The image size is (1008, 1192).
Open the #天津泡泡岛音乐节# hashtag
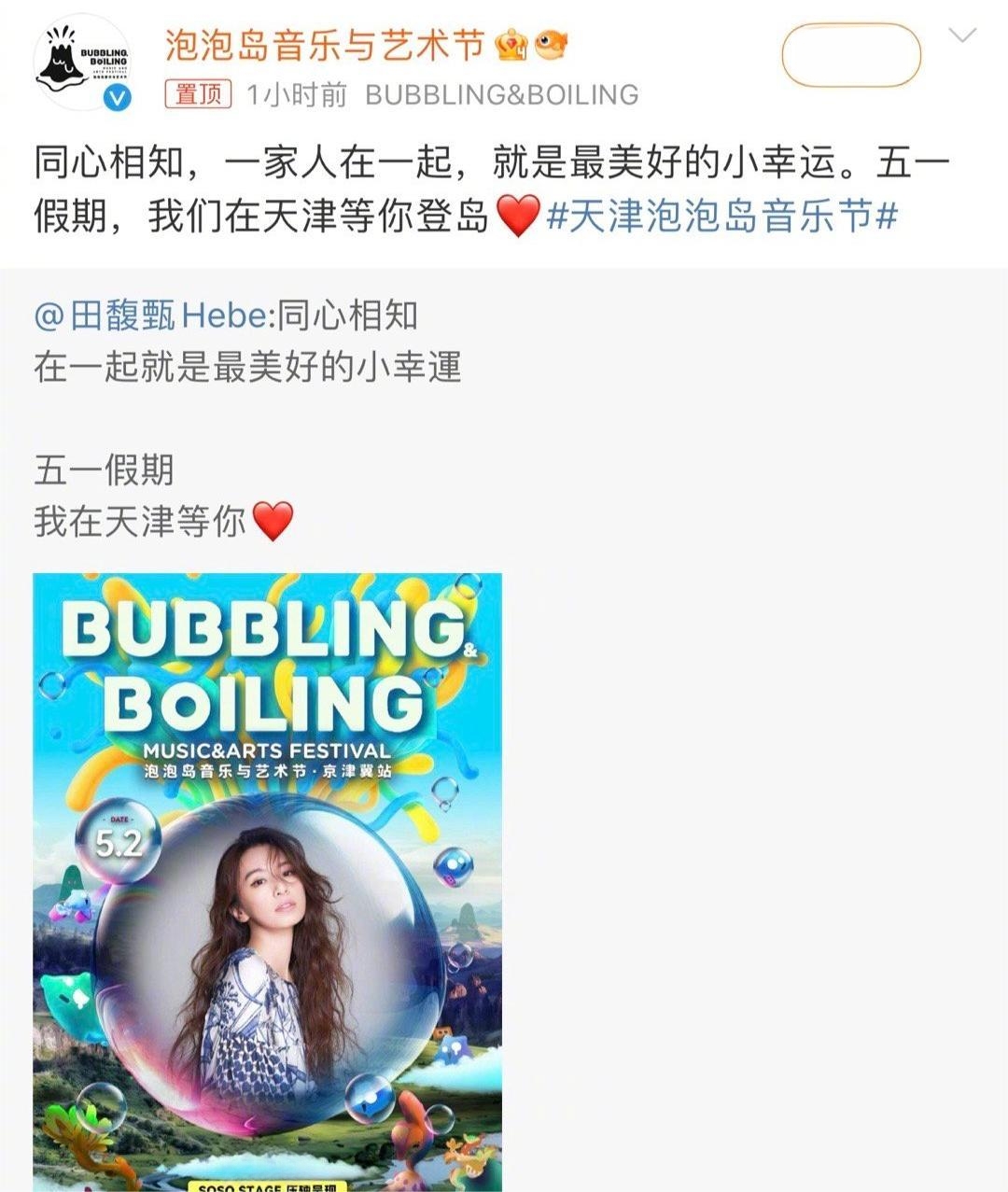[721, 217]
